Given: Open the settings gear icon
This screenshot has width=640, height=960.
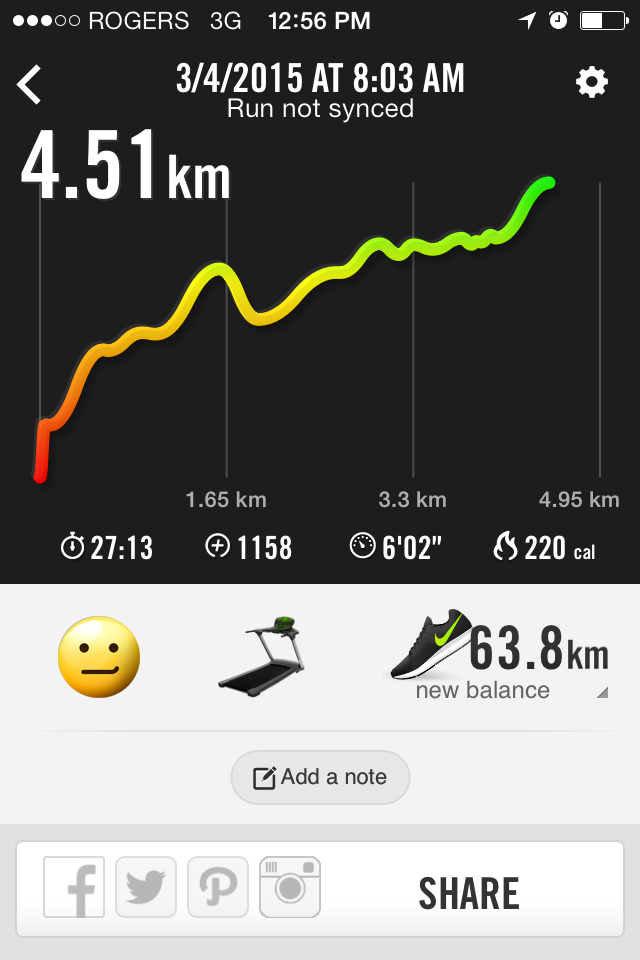Looking at the screenshot, I should pos(592,82).
